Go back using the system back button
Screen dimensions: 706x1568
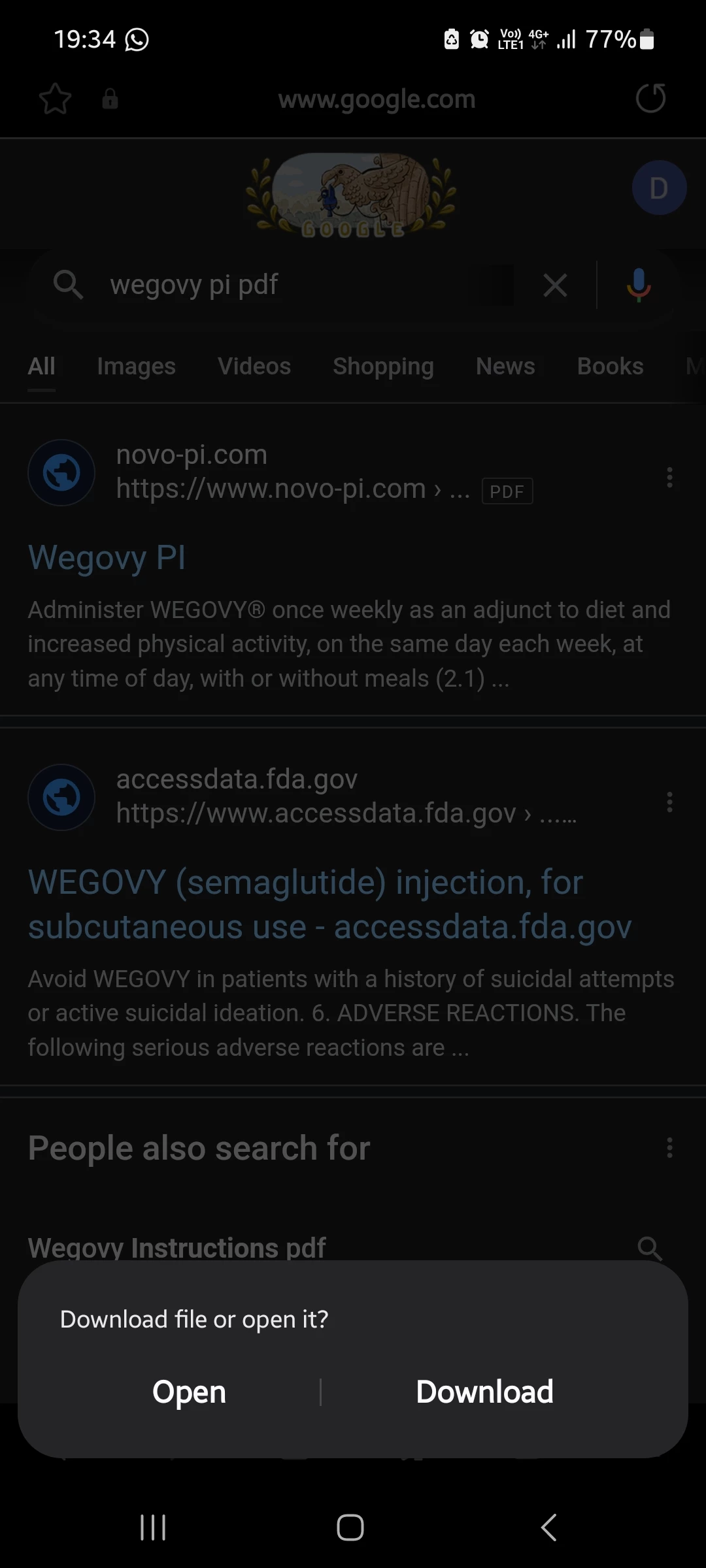pyautogui.click(x=549, y=1527)
